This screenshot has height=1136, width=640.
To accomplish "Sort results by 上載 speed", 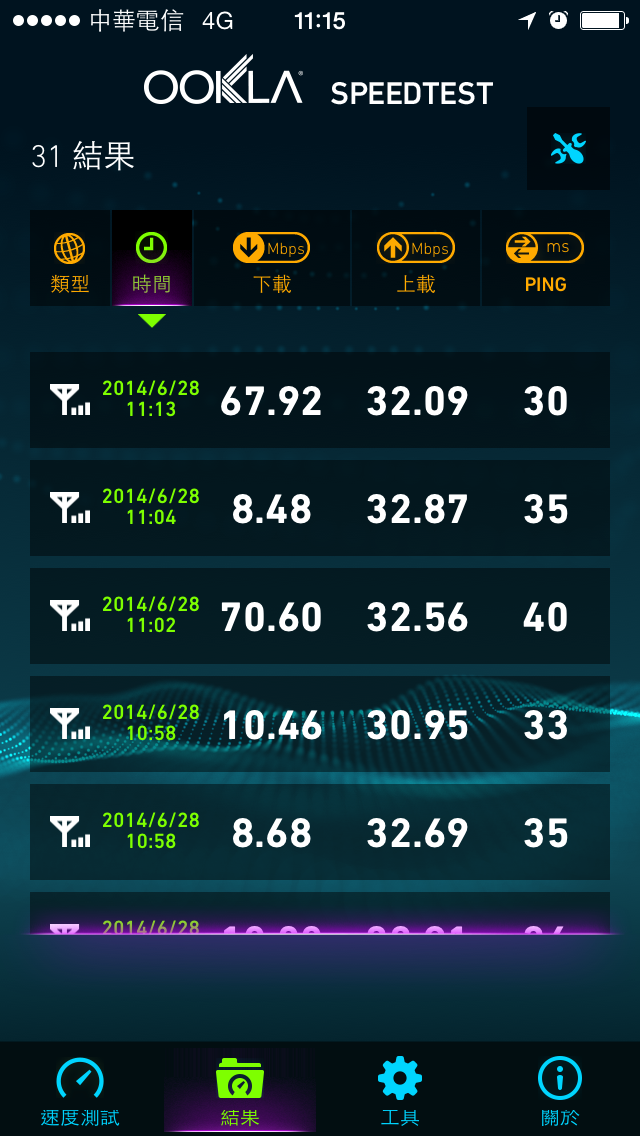I will [x=415, y=260].
